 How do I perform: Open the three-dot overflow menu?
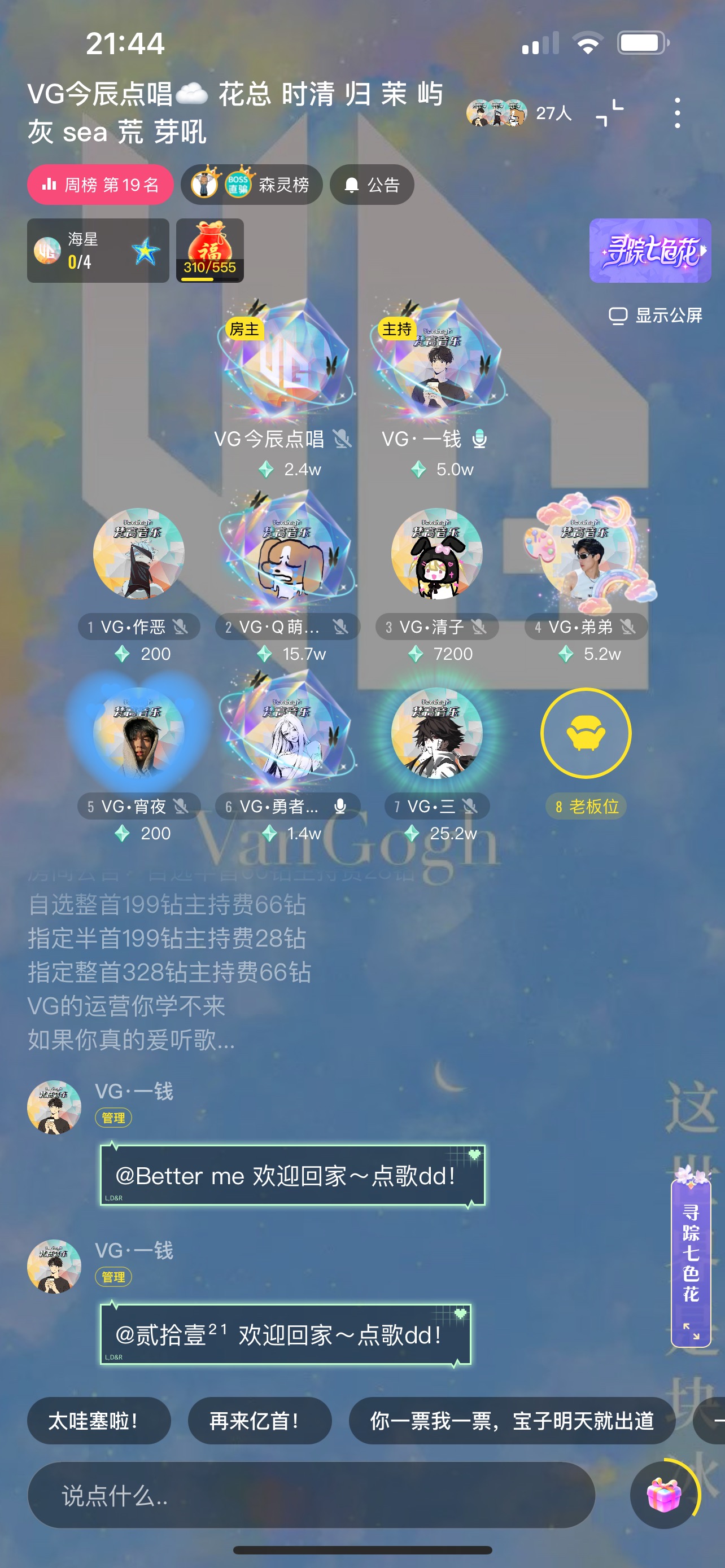(677, 113)
